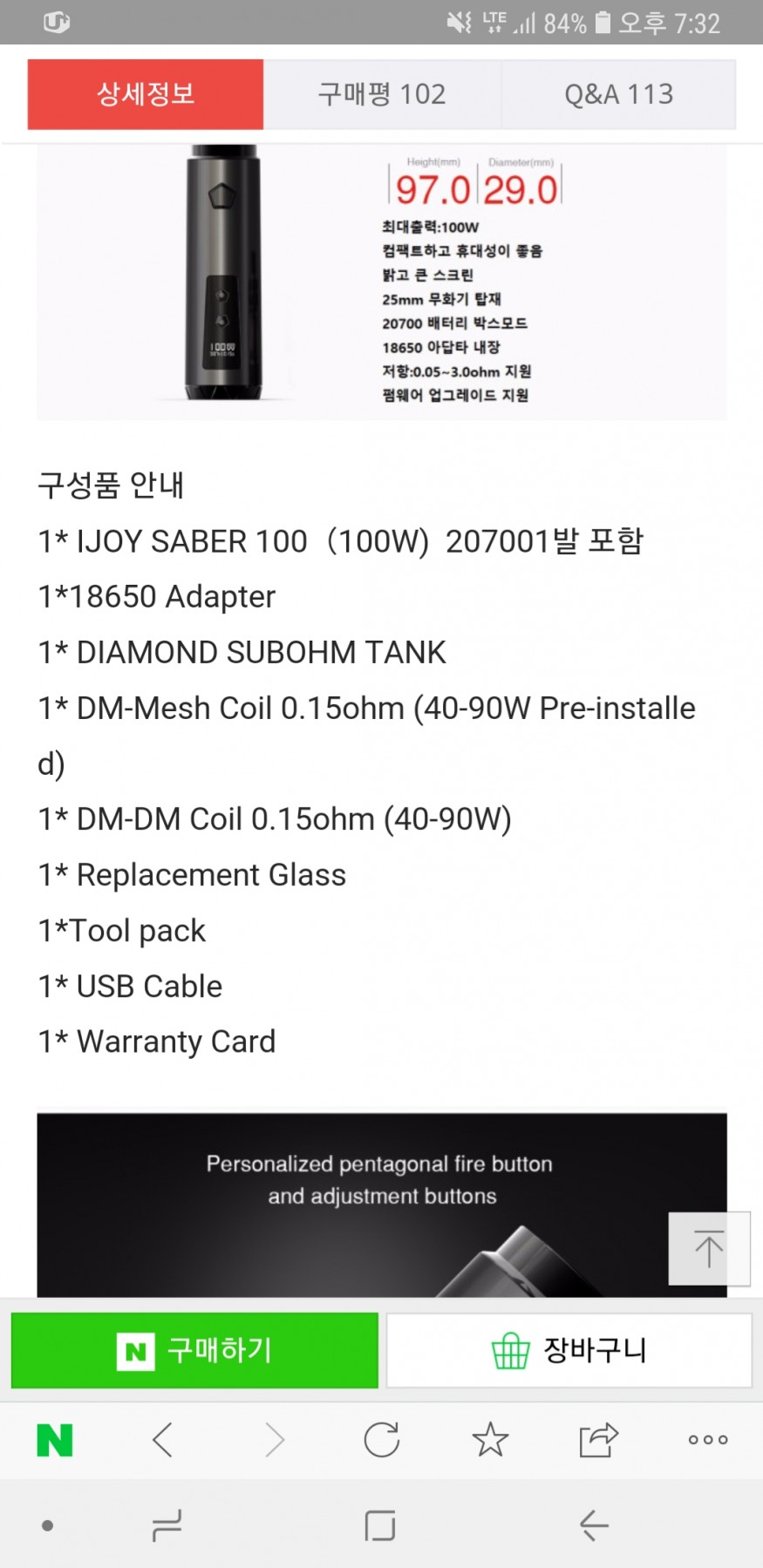This screenshot has height=1568, width=763.
Task: Open the 구매평 102 reviews tab
Action: (382, 94)
